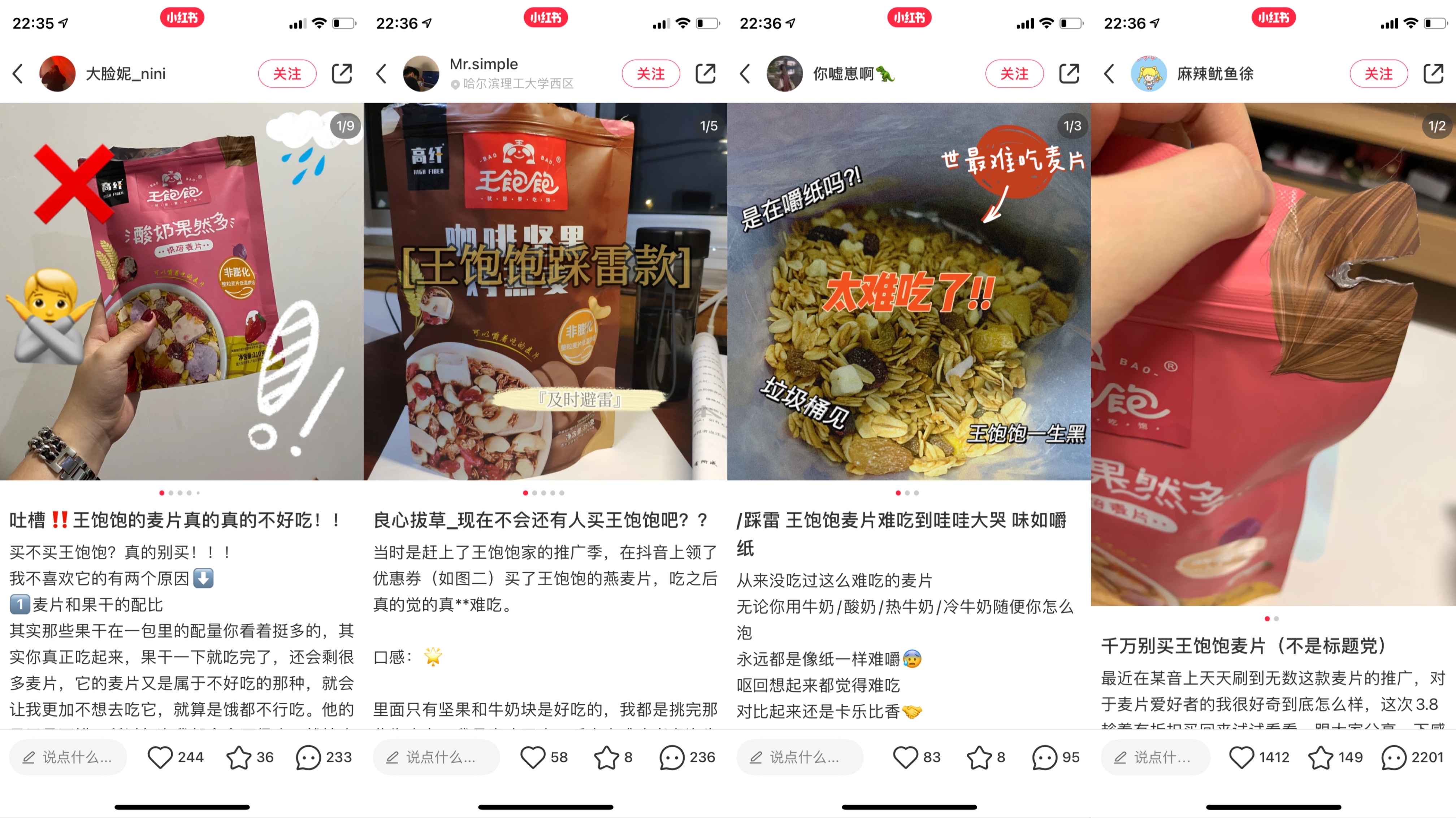
Task: Go back from 你嘘崽啊's post
Action: [x=745, y=74]
